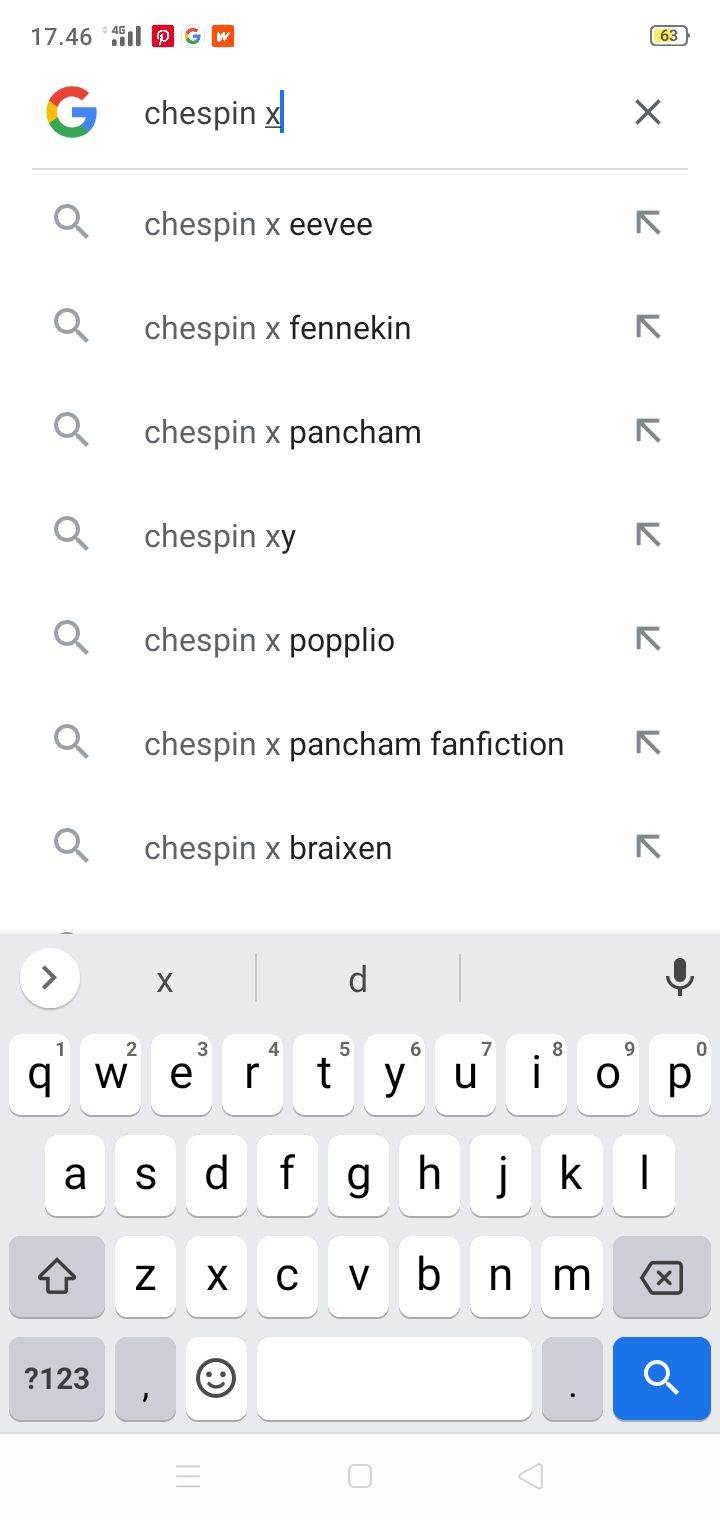Insert "chespin x eevee" using its arrow icon
Screen dimensions: 720x1520
(x=648, y=224)
